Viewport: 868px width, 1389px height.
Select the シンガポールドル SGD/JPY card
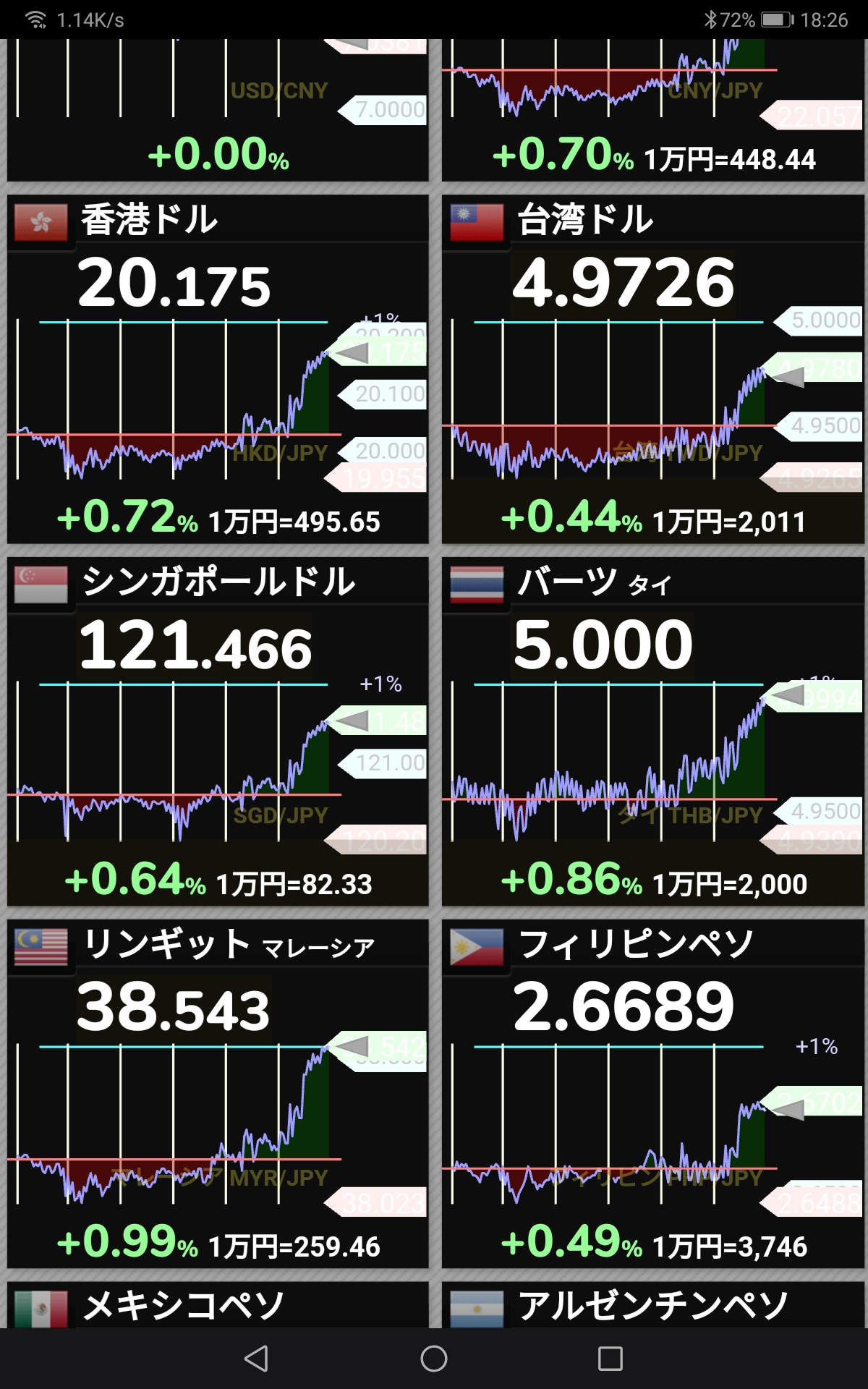218,731
